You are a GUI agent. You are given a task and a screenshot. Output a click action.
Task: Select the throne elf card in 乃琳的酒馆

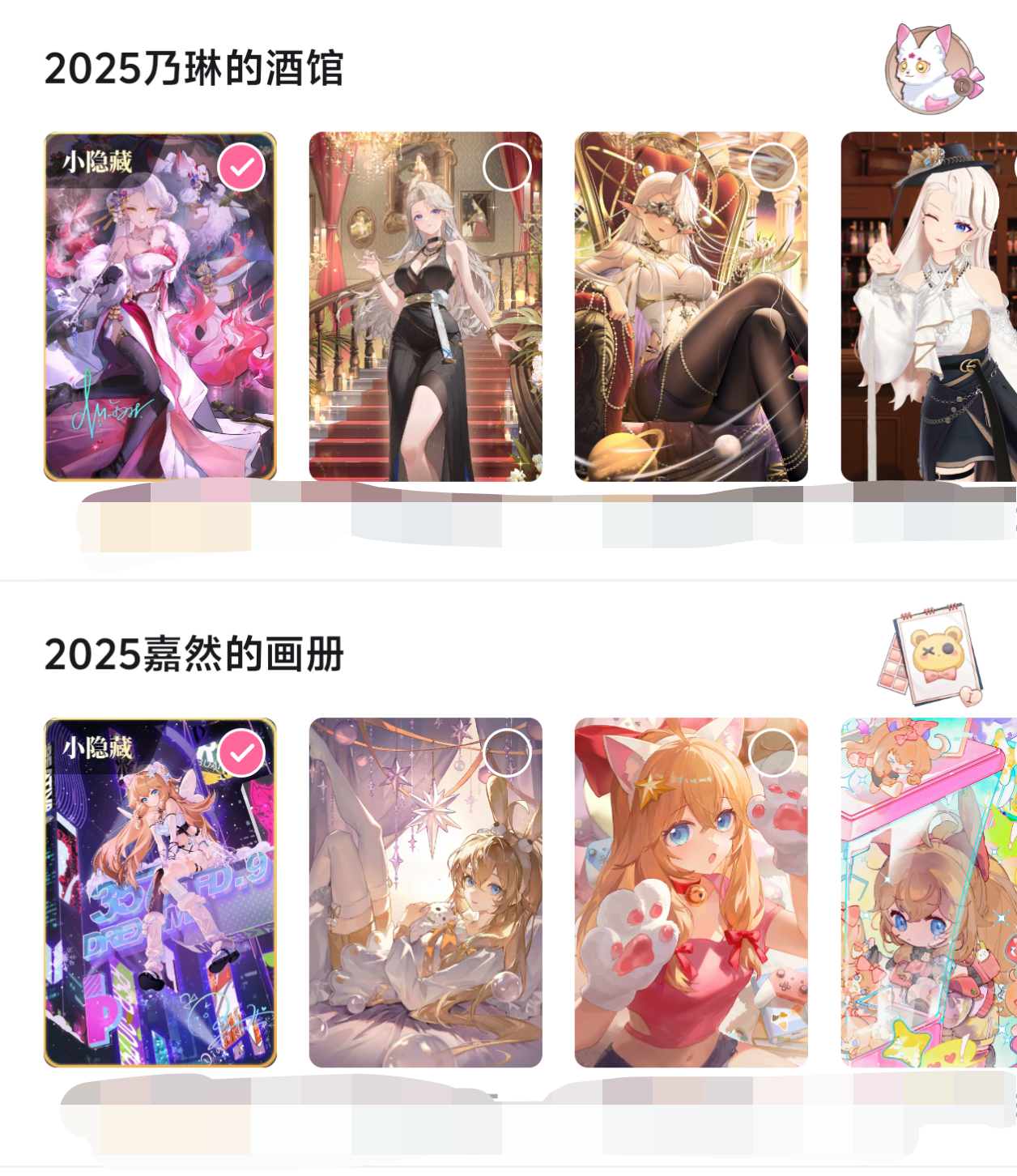[772, 167]
